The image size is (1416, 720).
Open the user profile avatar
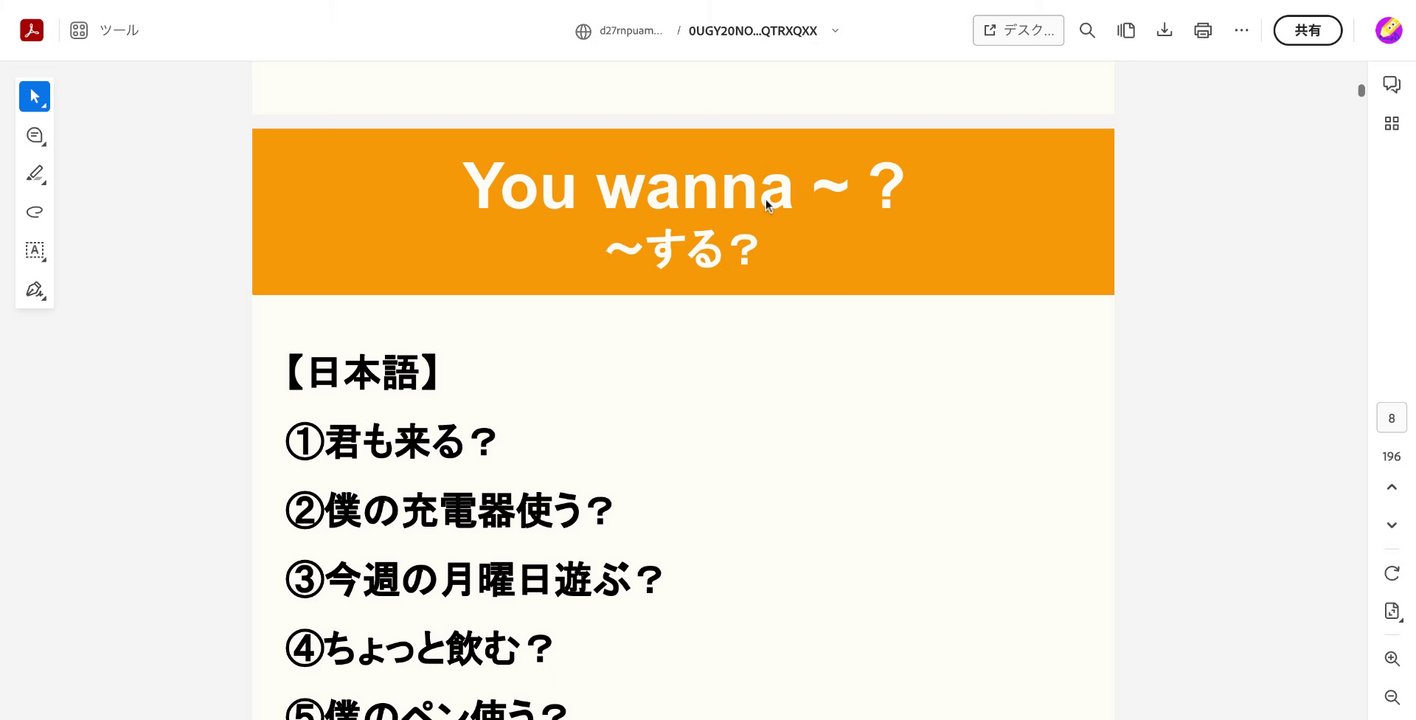[x=1388, y=30]
